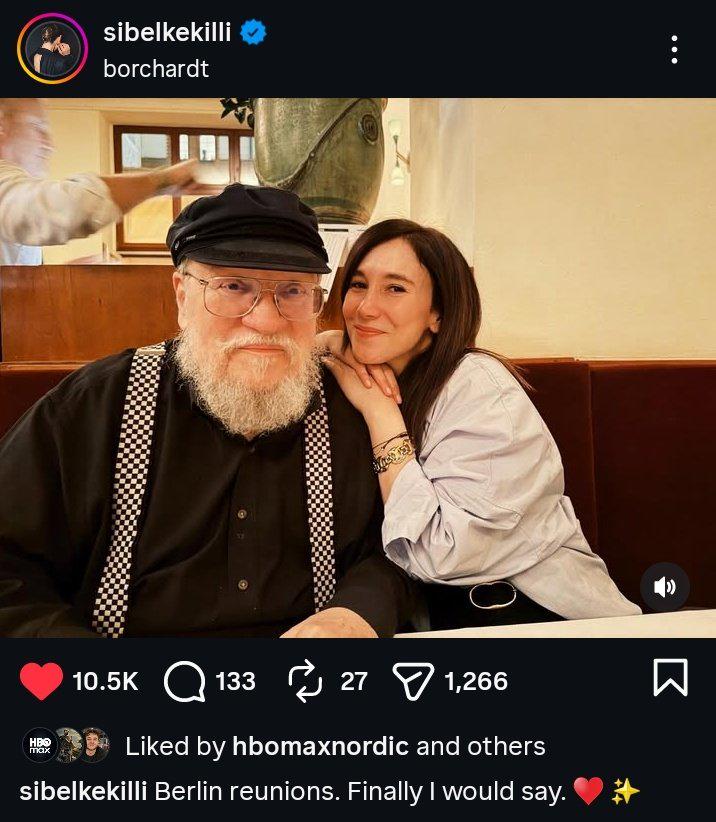The width and height of the screenshot is (716, 822).
Task: Save the post with the bookmark icon
Action: [670, 679]
